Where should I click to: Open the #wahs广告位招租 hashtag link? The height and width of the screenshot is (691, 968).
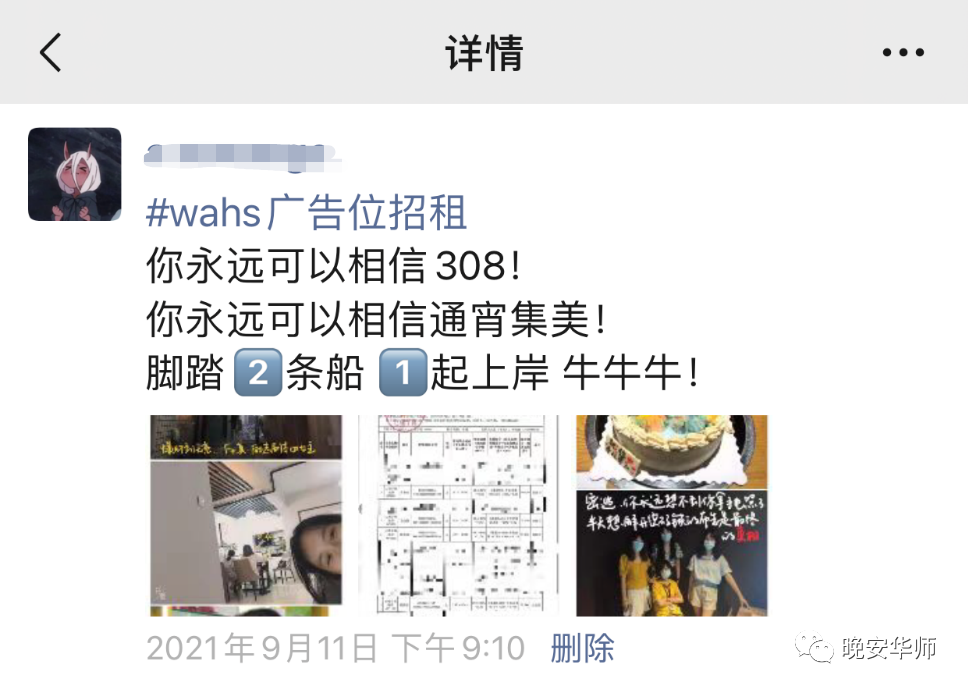[306, 212]
